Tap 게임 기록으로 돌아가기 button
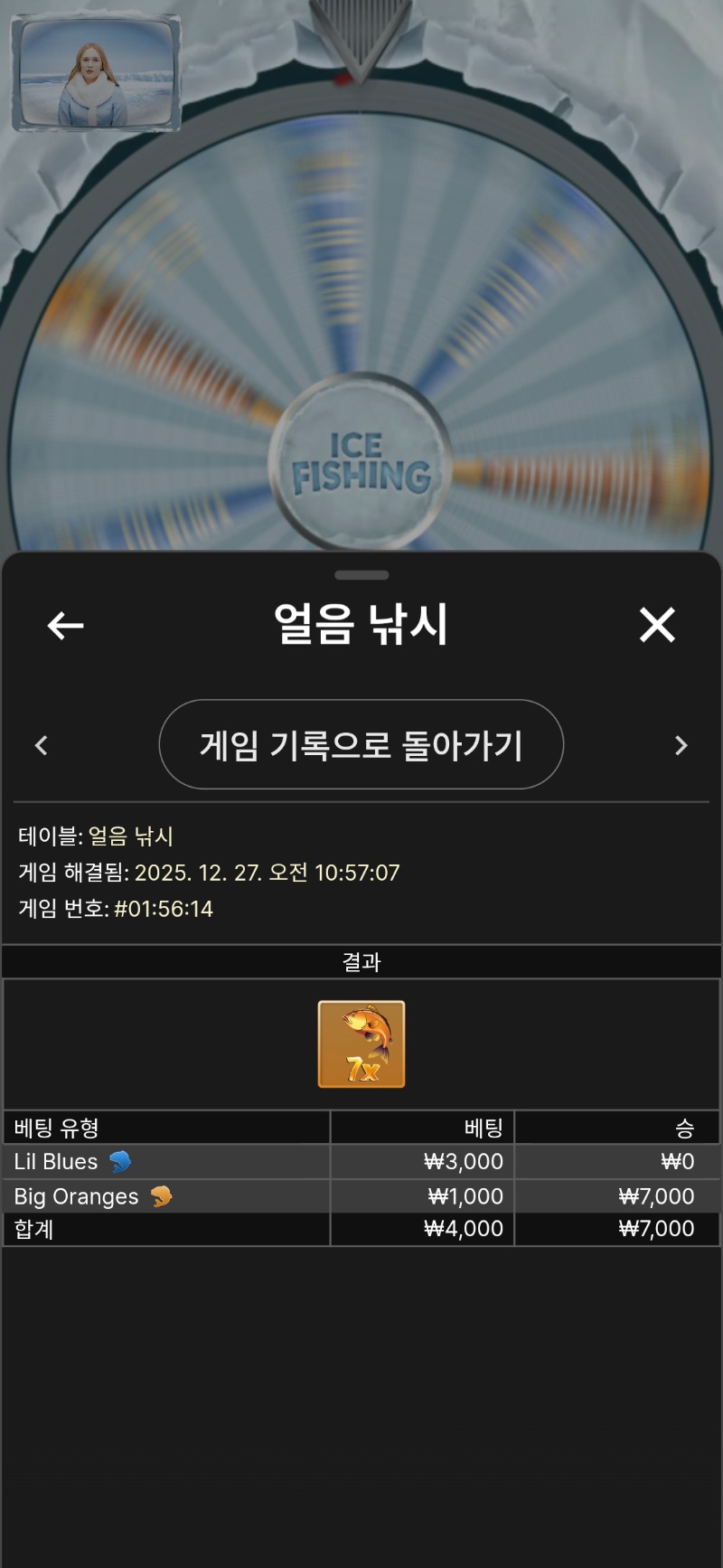The height and width of the screenshot is (1568, 723). click(x=361, y=745)
